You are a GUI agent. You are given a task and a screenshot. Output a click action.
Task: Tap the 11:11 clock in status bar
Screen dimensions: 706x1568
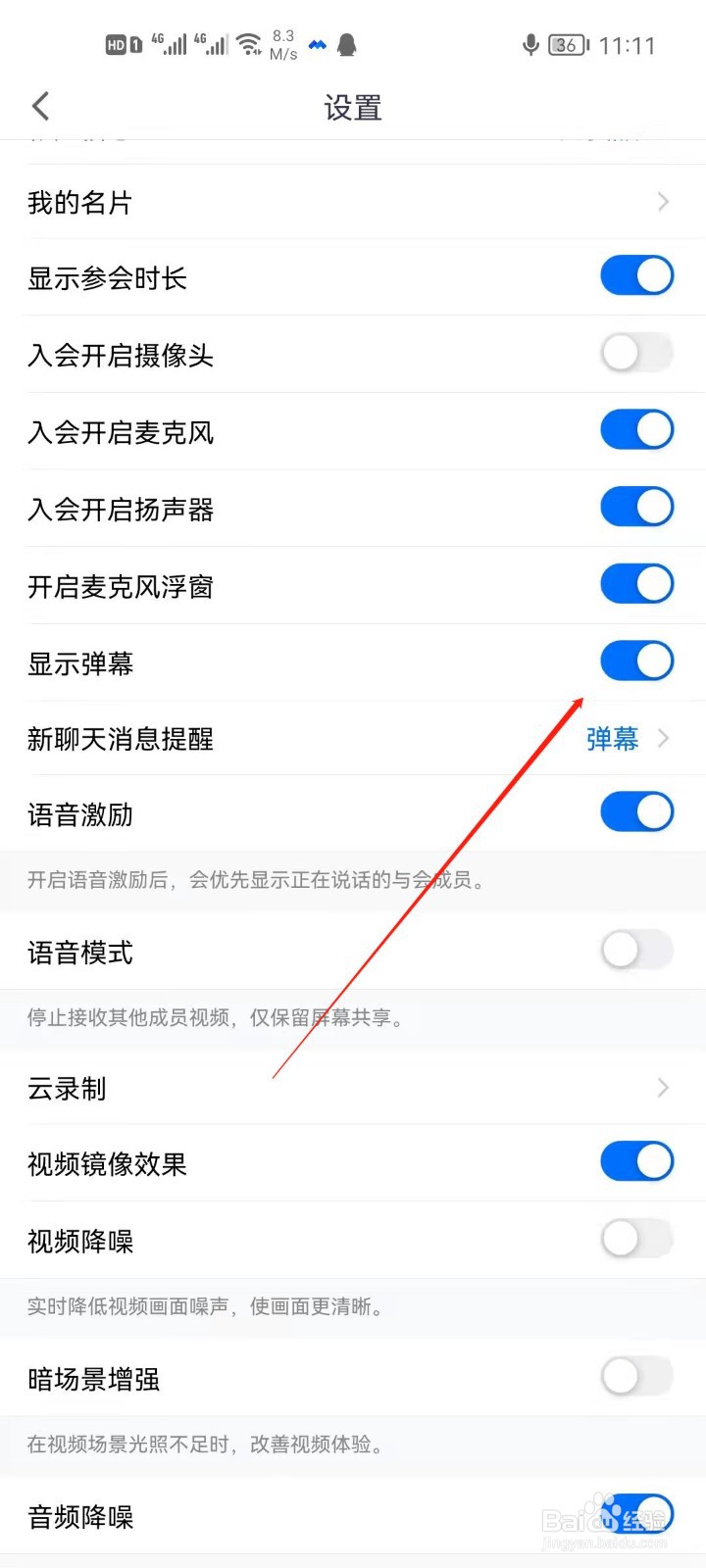(x=629, y=44)
